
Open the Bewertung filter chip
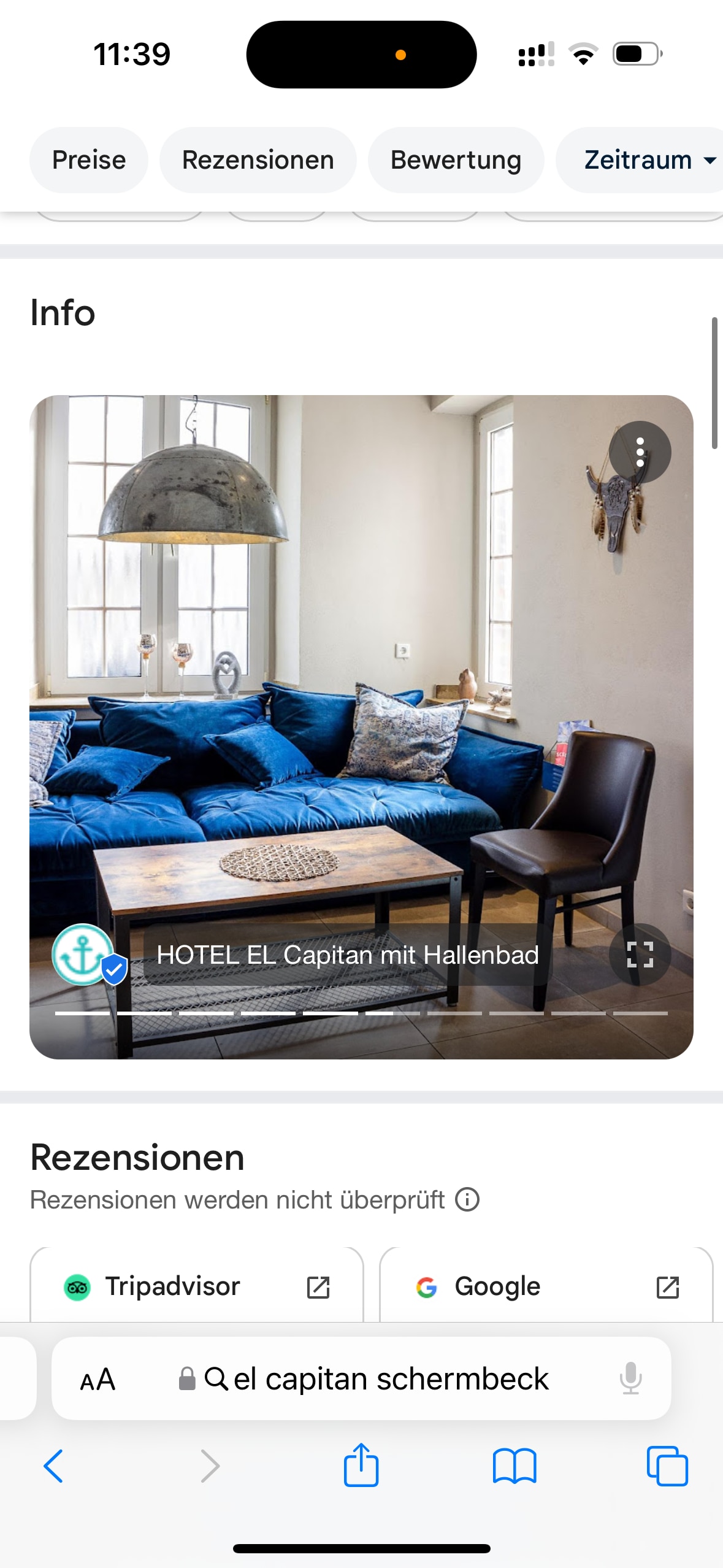click(x=456, y=160)
